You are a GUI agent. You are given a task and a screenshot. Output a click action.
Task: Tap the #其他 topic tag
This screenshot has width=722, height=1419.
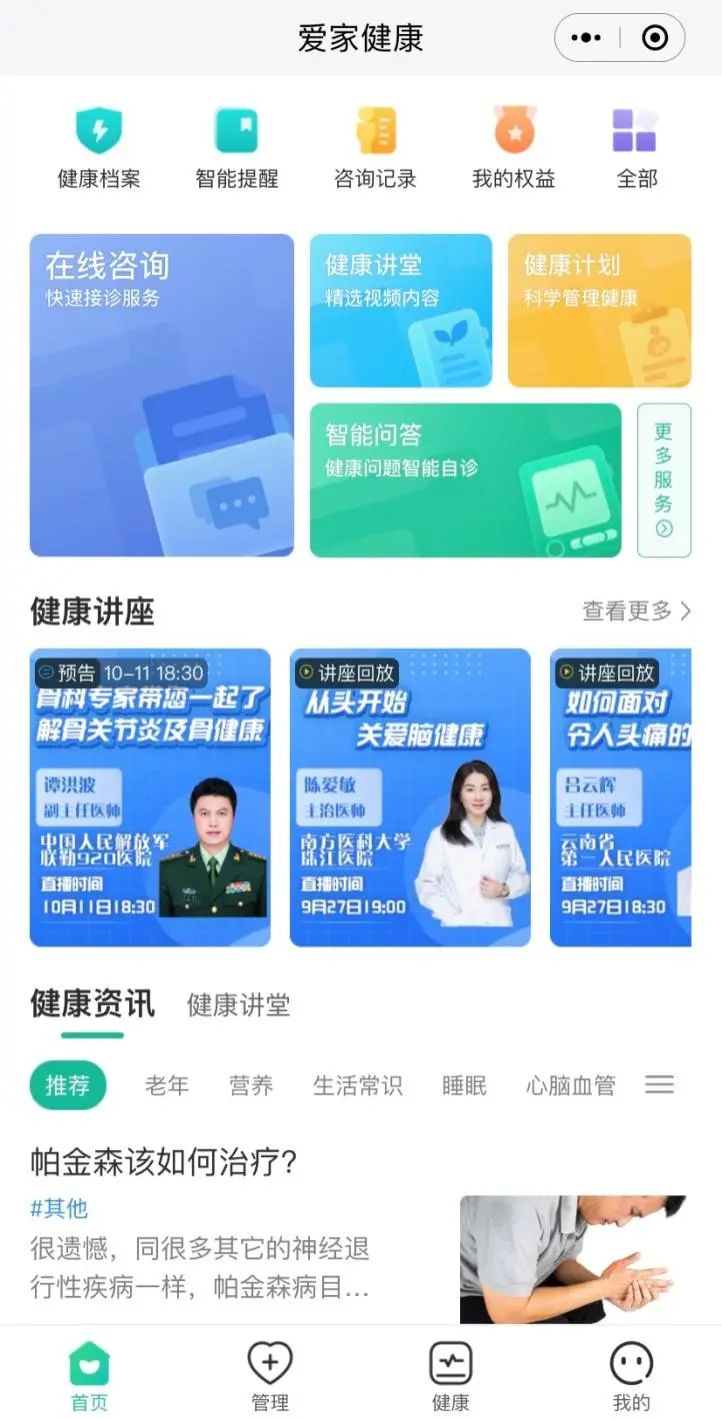(58, 1207)
